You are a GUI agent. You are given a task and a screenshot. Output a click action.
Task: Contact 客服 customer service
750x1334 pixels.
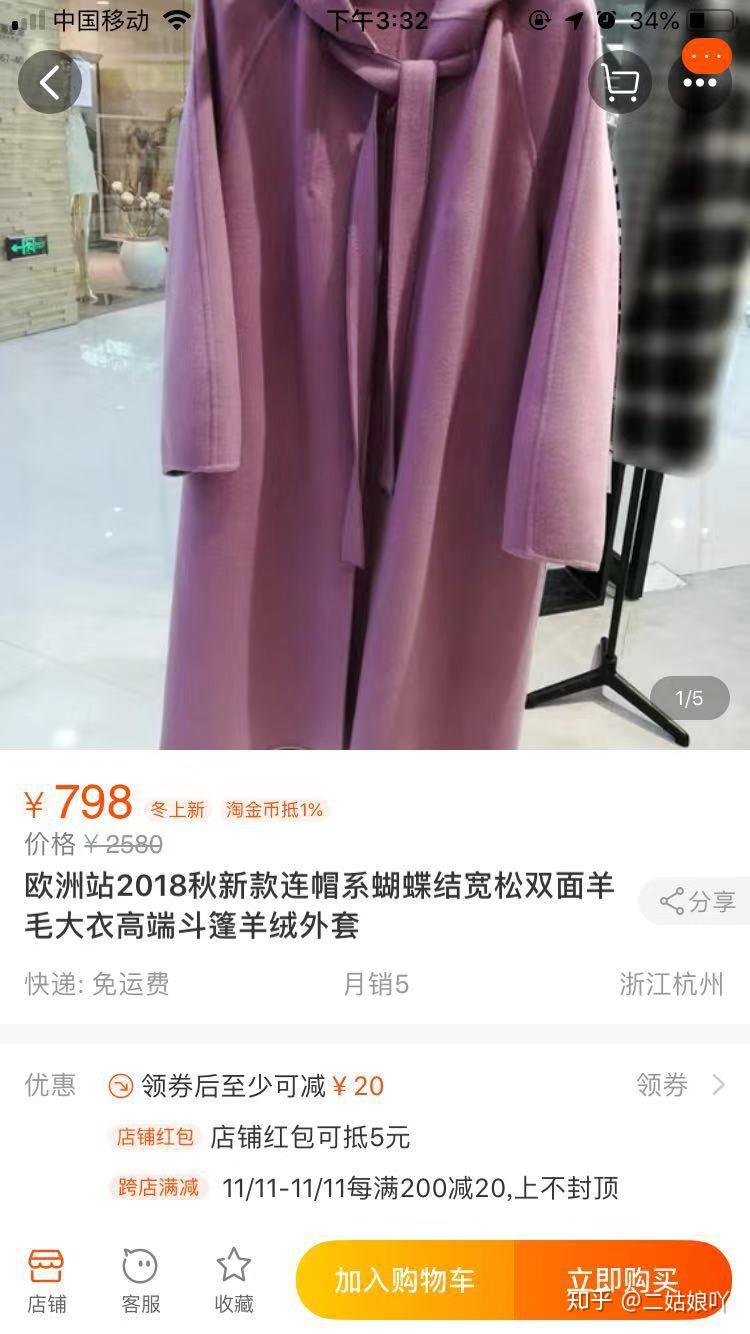tap(140, 1281)
